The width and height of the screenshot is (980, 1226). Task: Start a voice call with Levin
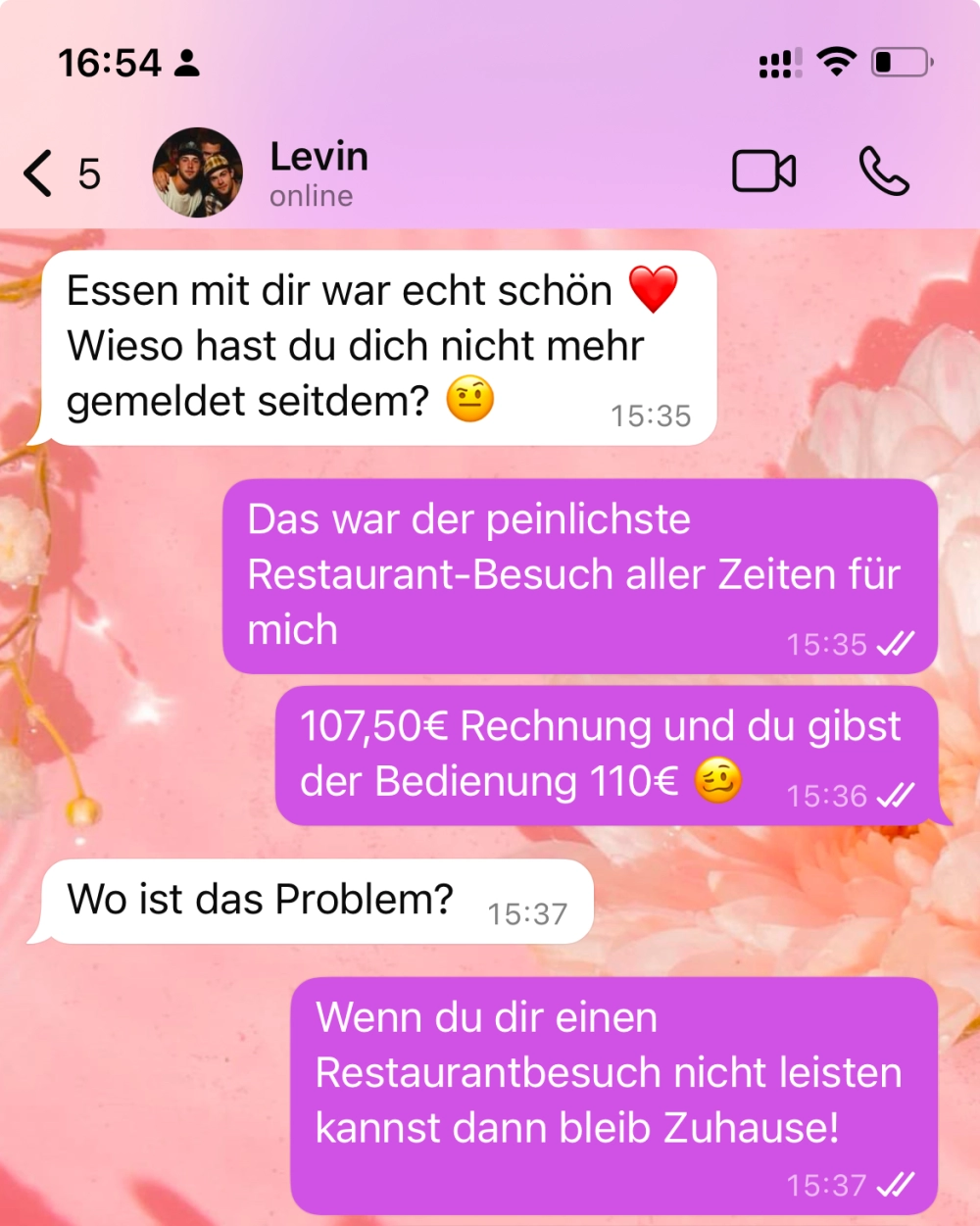click(884, 172)
